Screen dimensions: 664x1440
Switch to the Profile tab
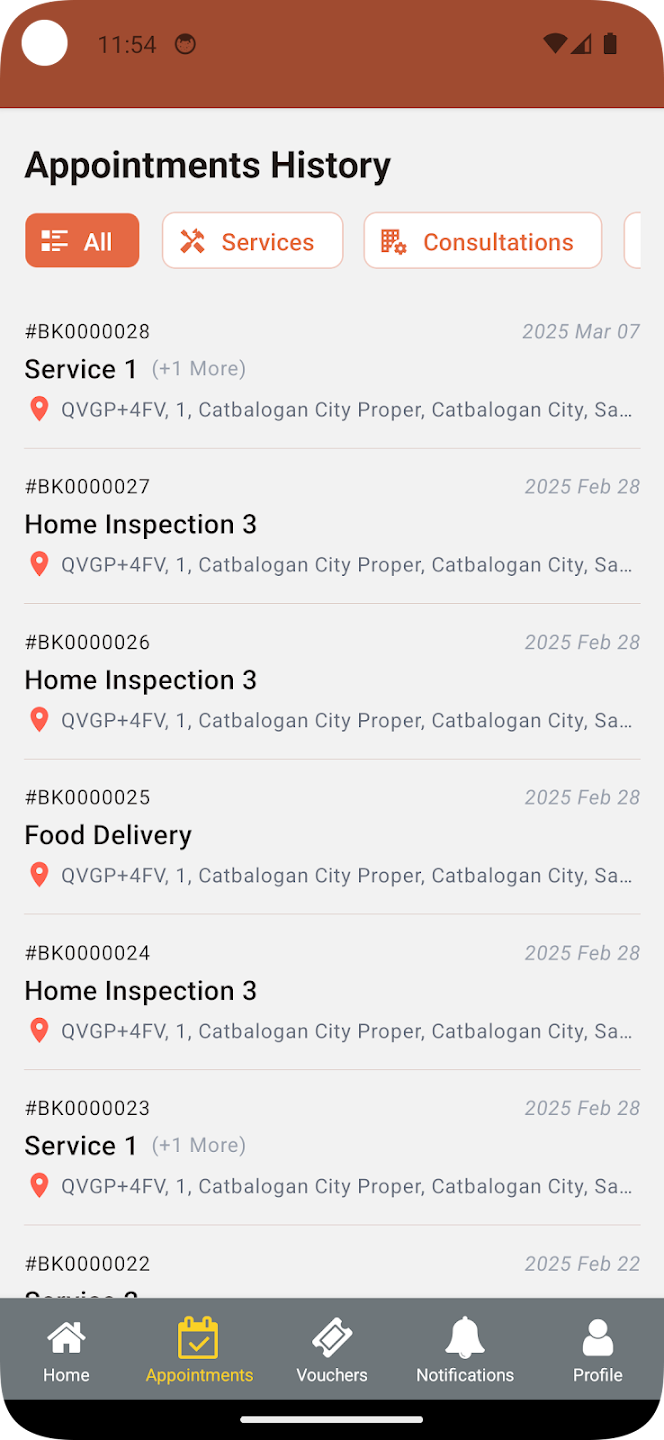tap(598, 1350)
